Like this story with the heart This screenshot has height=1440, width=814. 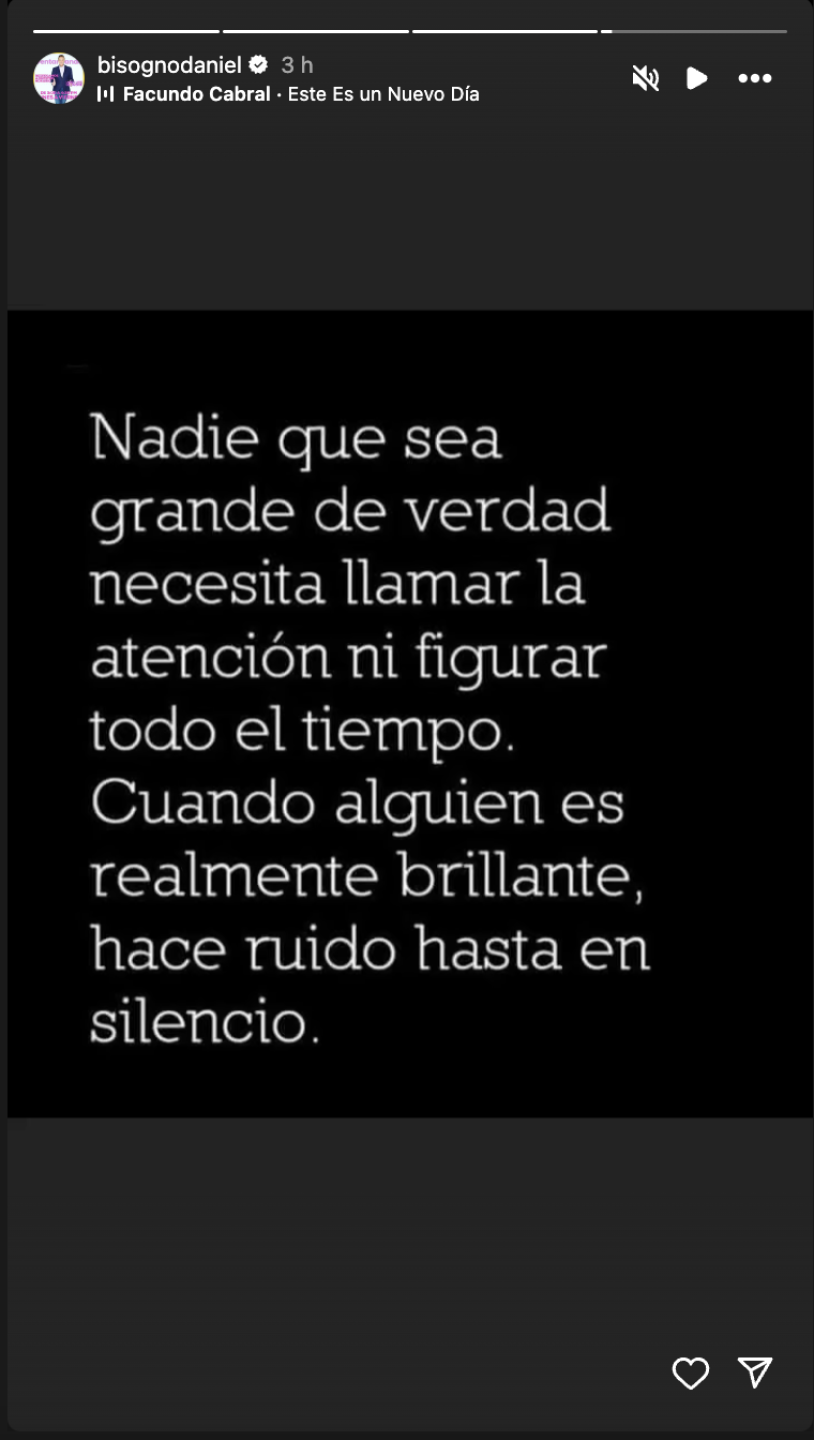(x=690, y=1373)
